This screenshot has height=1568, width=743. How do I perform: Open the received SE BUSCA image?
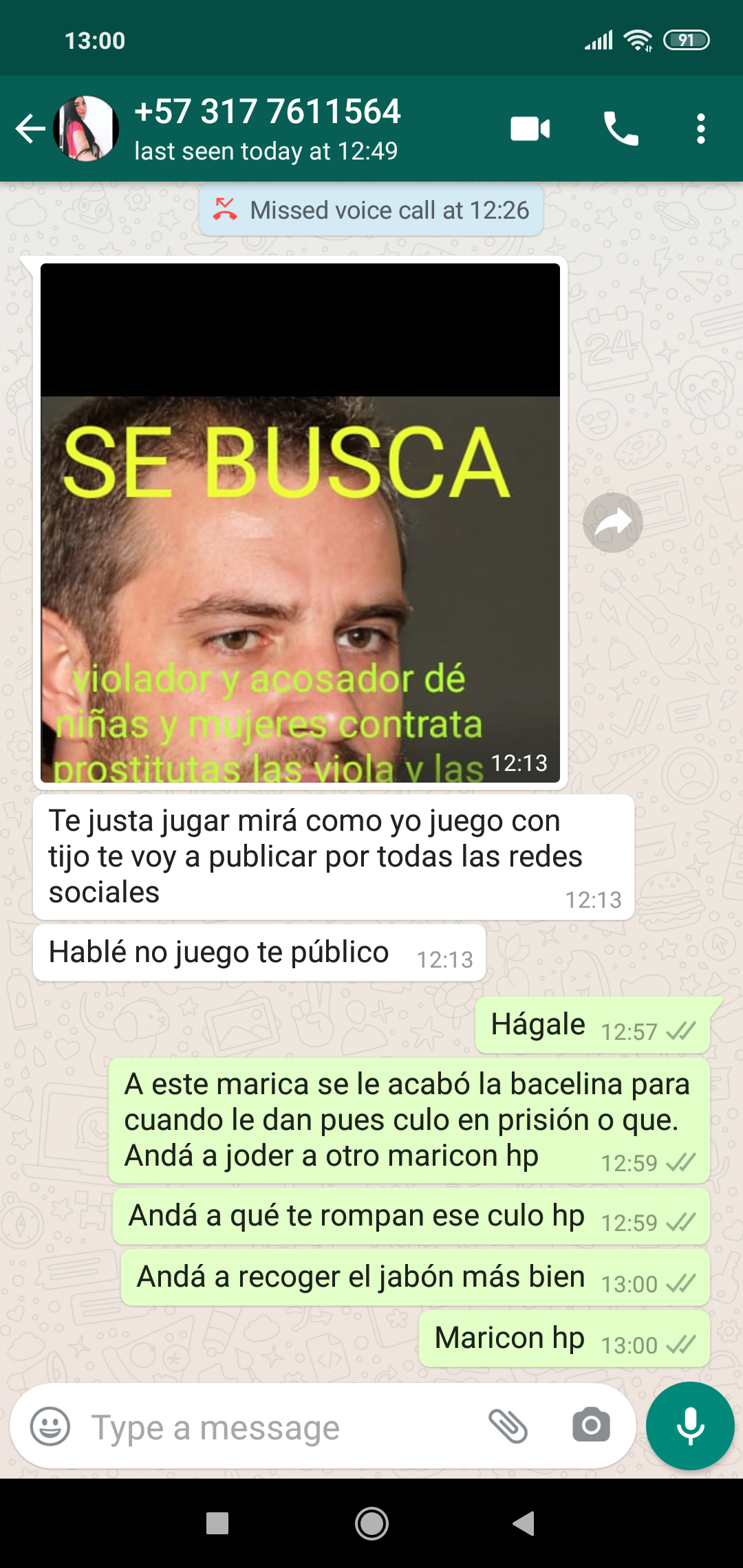300,523
